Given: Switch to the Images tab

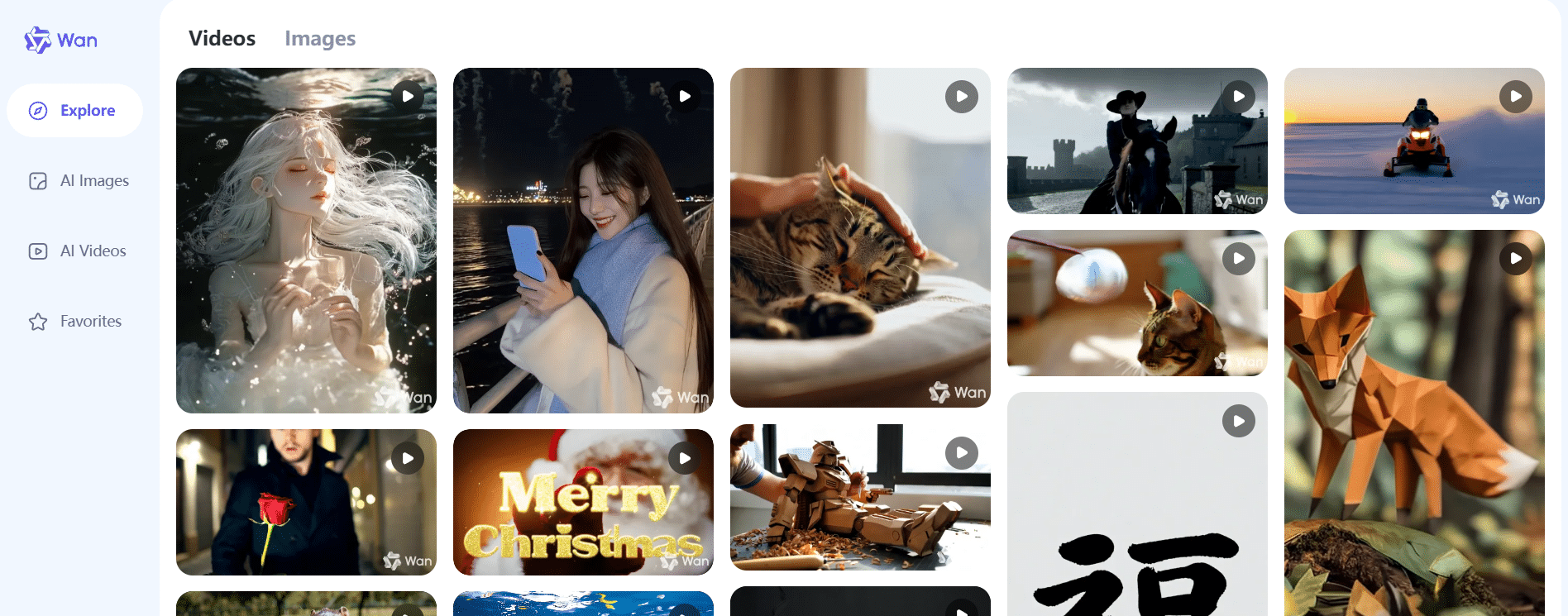Looking at the screenshot, I should 319,39.
